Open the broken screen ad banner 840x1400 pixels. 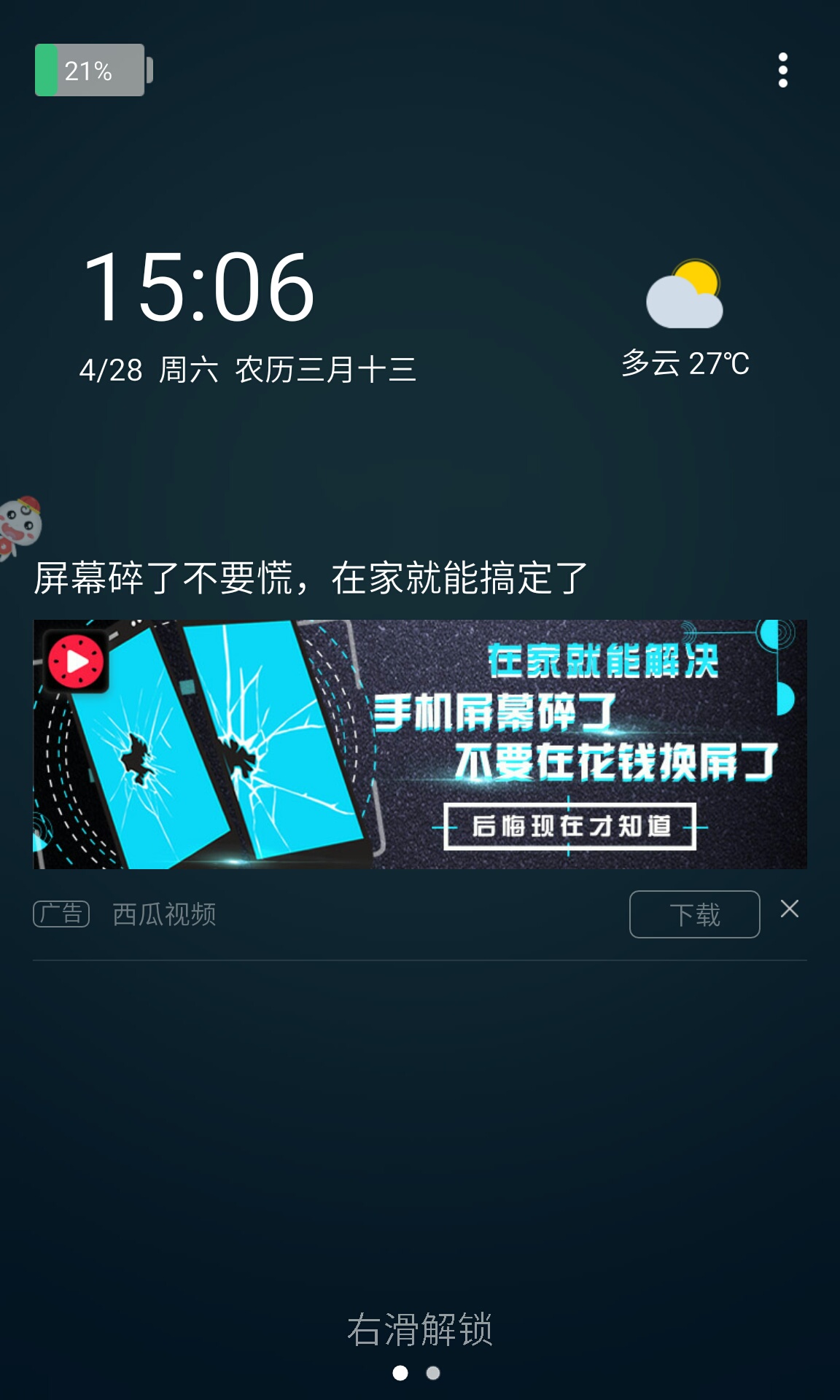[420, 744]
